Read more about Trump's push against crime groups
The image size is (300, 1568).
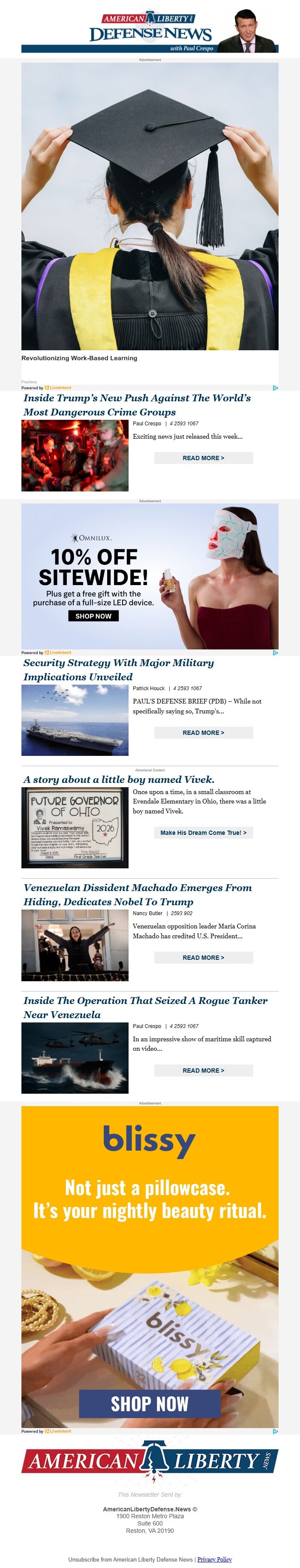[x=203, y=458]
